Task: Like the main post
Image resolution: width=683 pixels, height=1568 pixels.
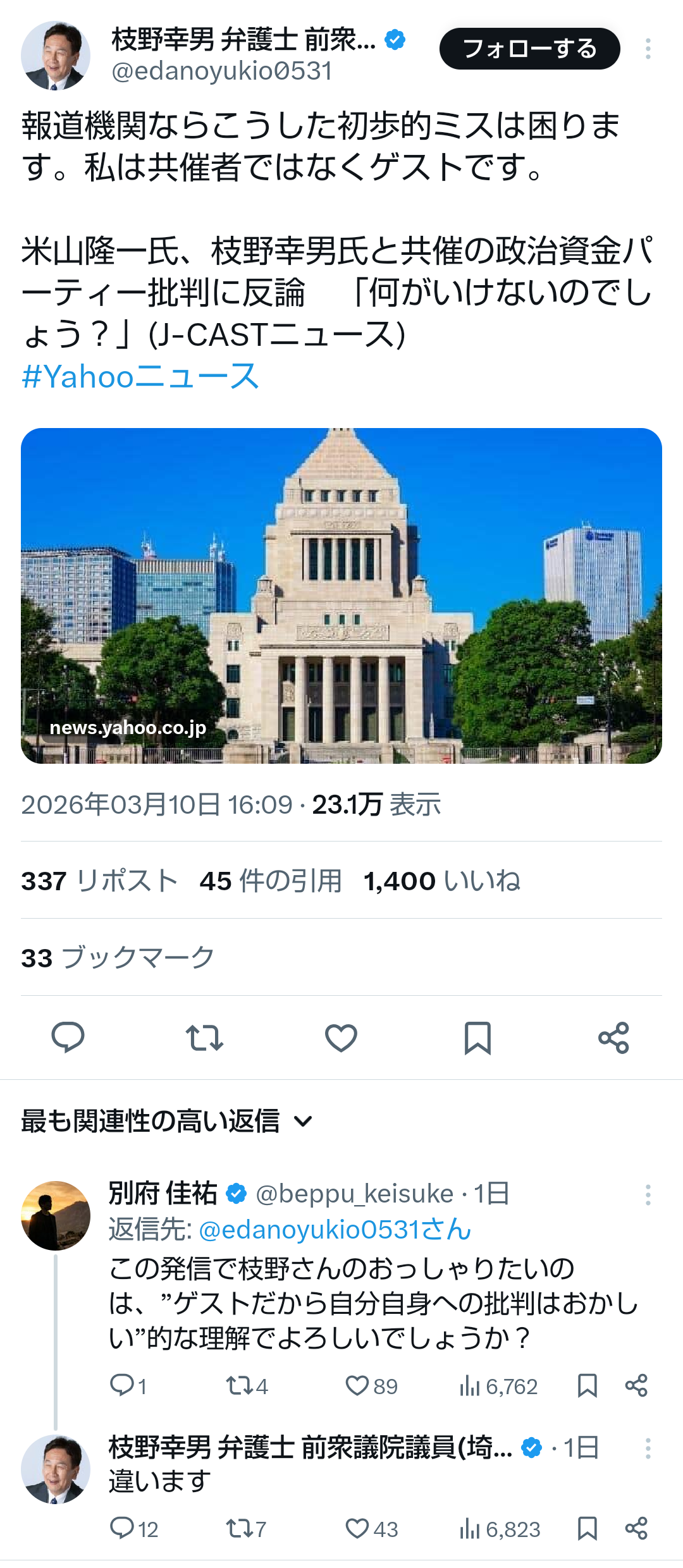Action: 341,1038
